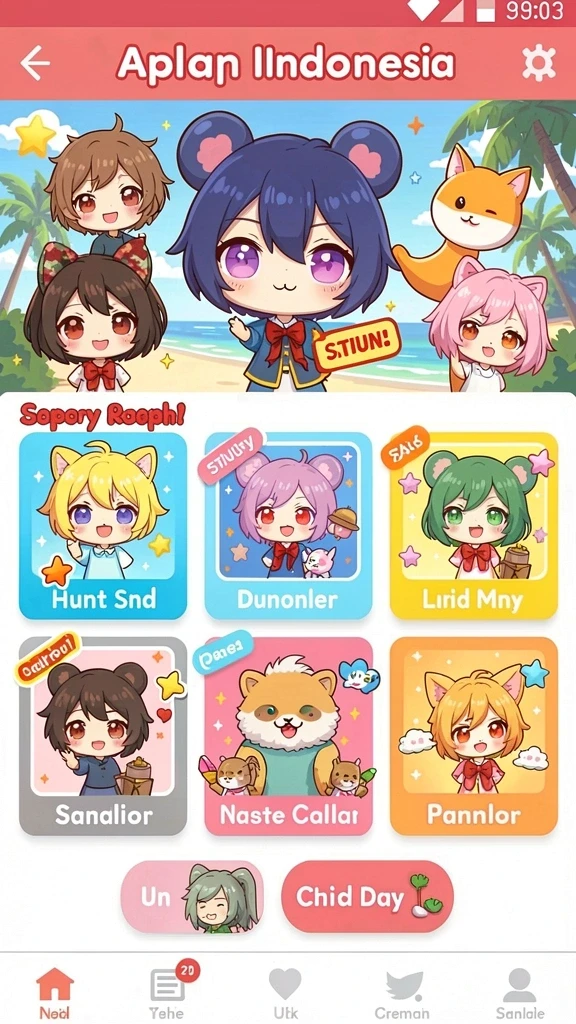576x1024 pixels.
Task: Switch to the Utk heart tab
Action: coord(285,993)
